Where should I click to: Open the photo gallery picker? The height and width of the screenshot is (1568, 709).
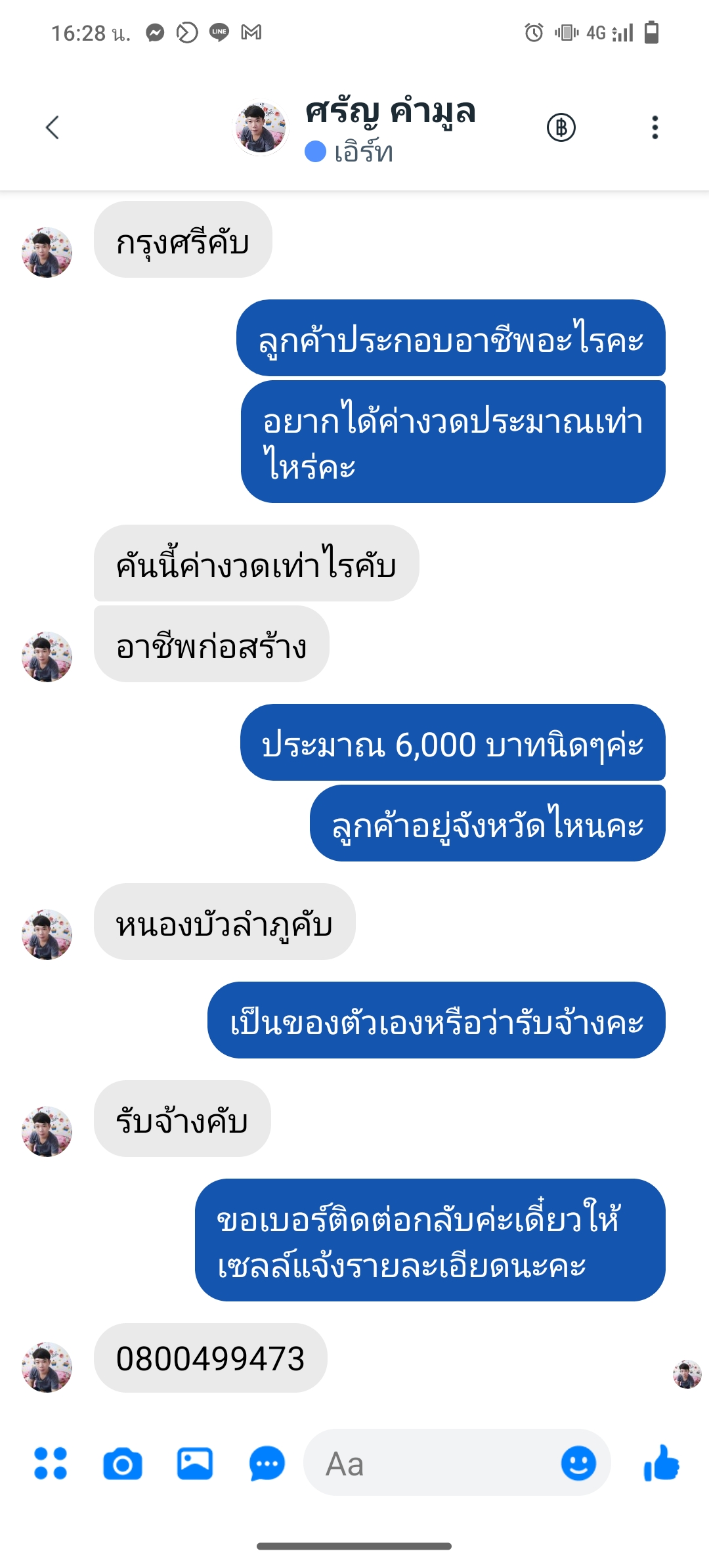click(195, 1463)
